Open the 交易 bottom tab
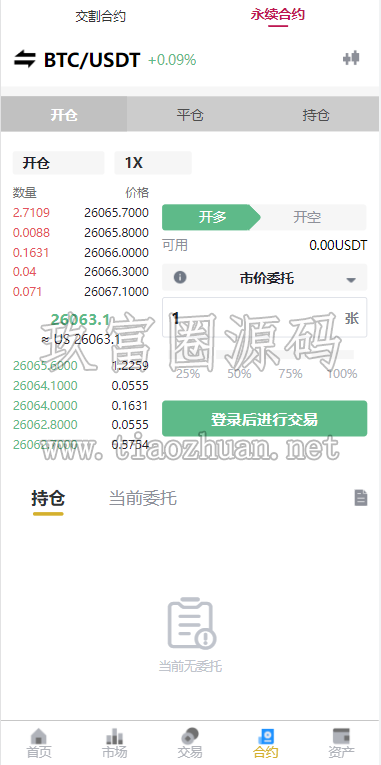381x765 pixels. pos(190,744)
